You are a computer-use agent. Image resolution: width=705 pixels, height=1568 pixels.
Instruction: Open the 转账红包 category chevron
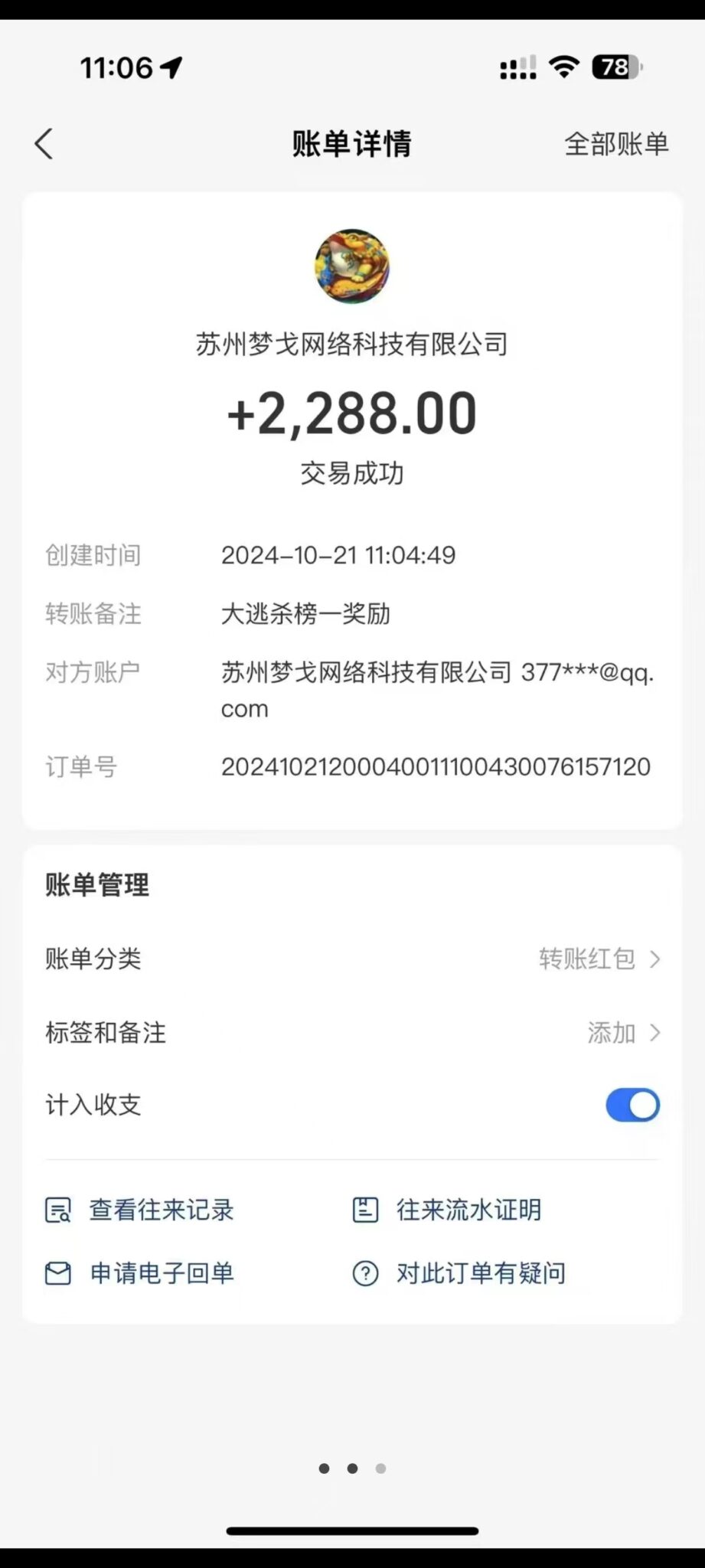(654, 959)
